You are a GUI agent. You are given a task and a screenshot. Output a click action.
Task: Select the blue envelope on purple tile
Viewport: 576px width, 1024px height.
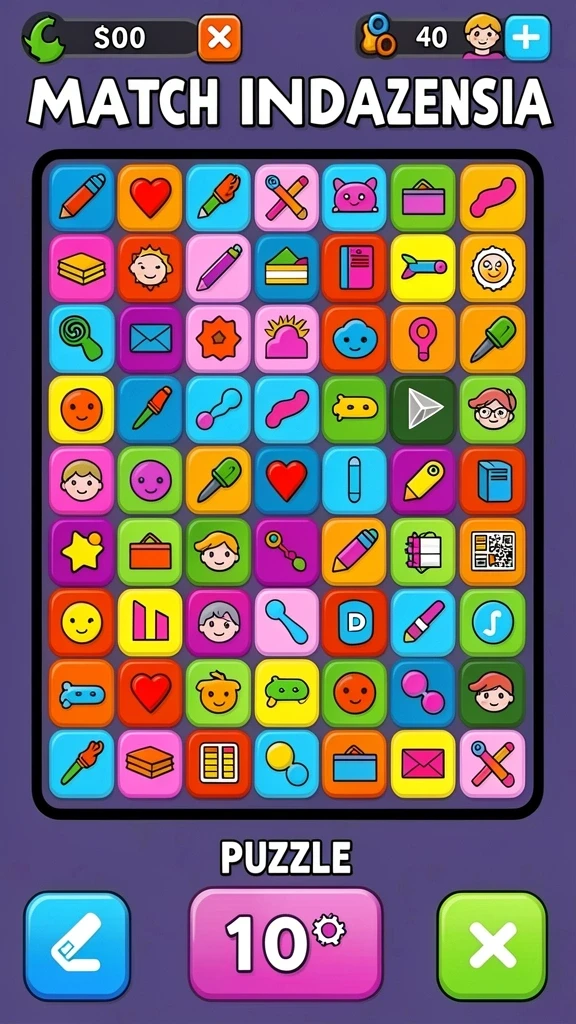pyautogui.click(x=150, y=338)
